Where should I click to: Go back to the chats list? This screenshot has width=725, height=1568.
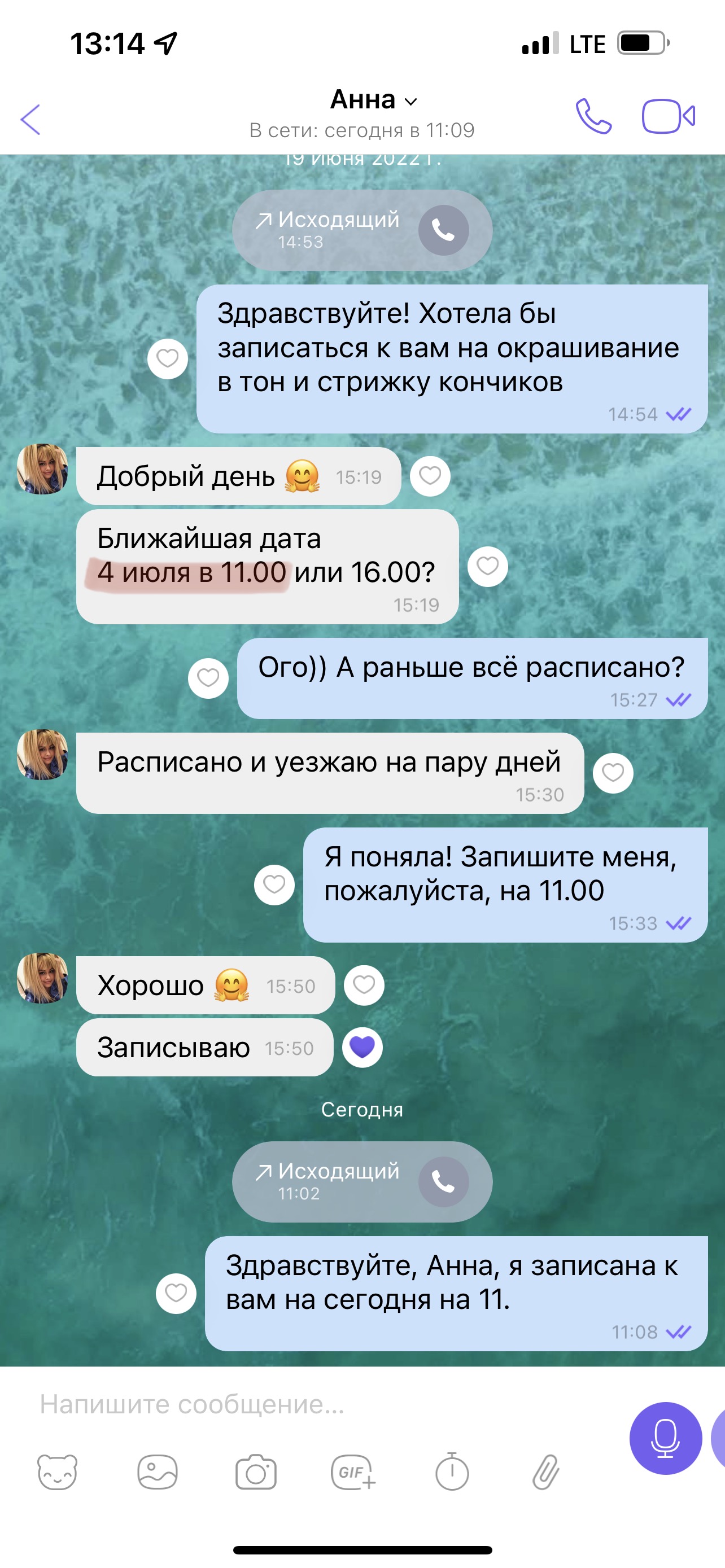30,119
